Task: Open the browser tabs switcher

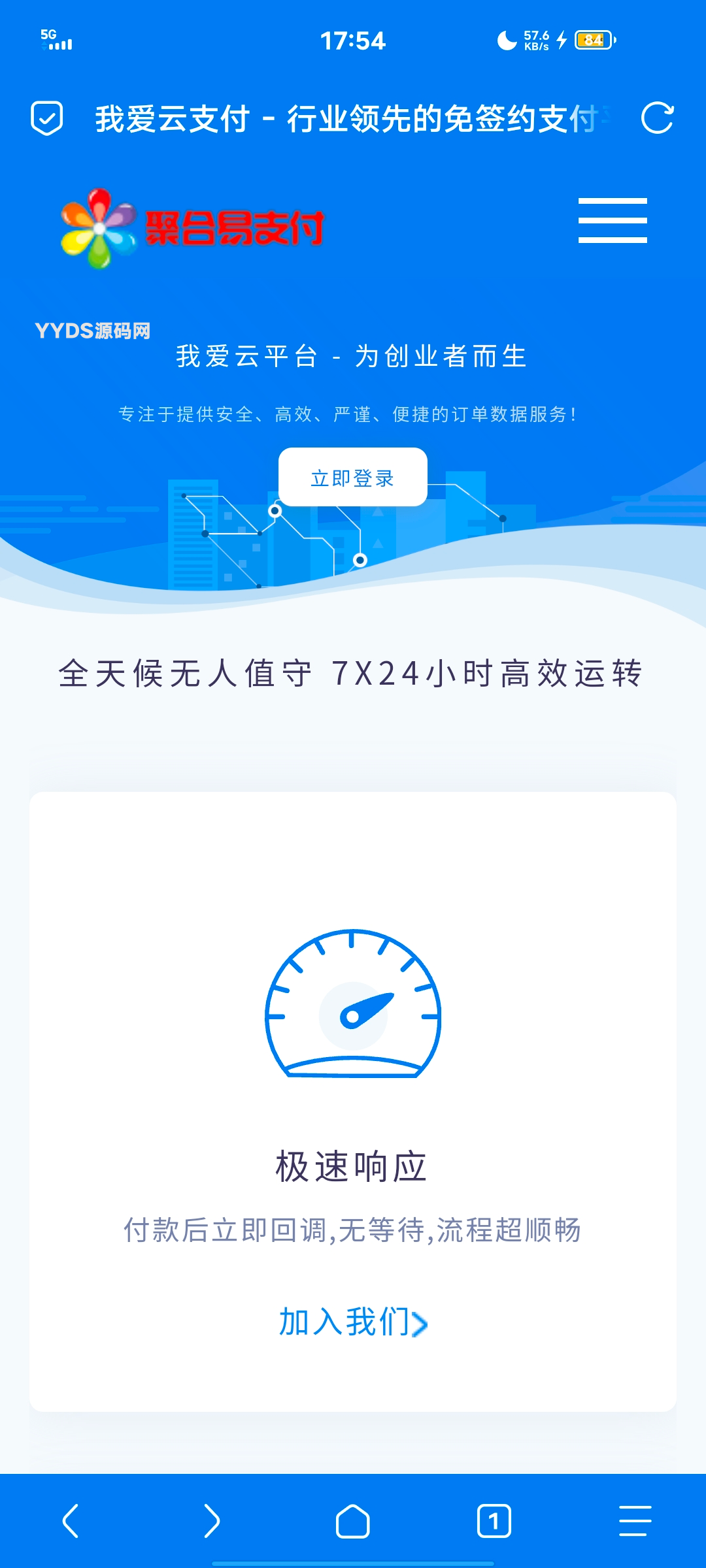Action: (x=494, y=1521)
